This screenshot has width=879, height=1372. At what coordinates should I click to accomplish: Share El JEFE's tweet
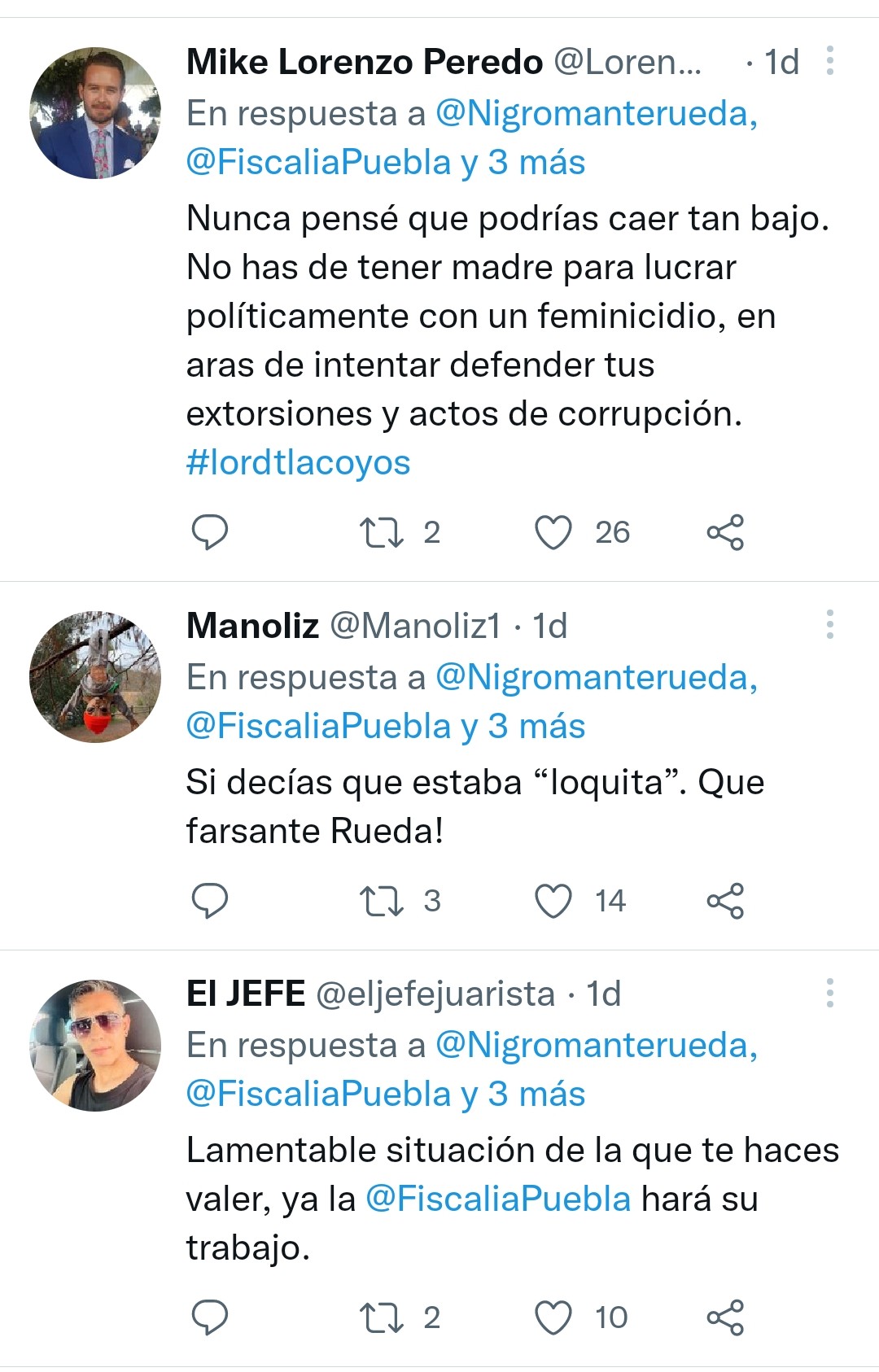tap(725, 1317)
